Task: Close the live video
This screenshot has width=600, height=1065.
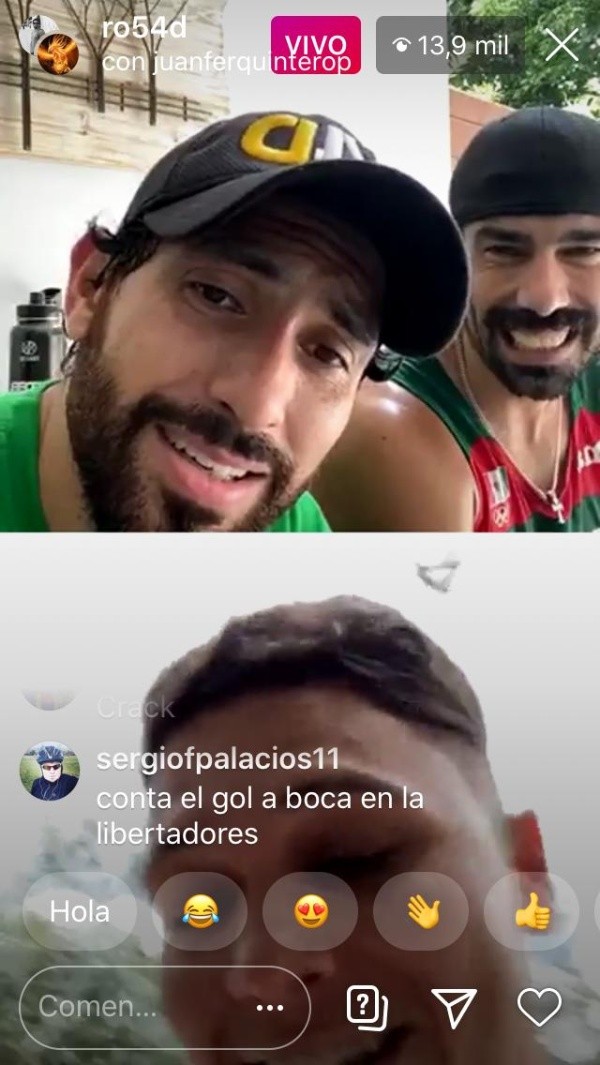Action: click(x=562, y=44)
